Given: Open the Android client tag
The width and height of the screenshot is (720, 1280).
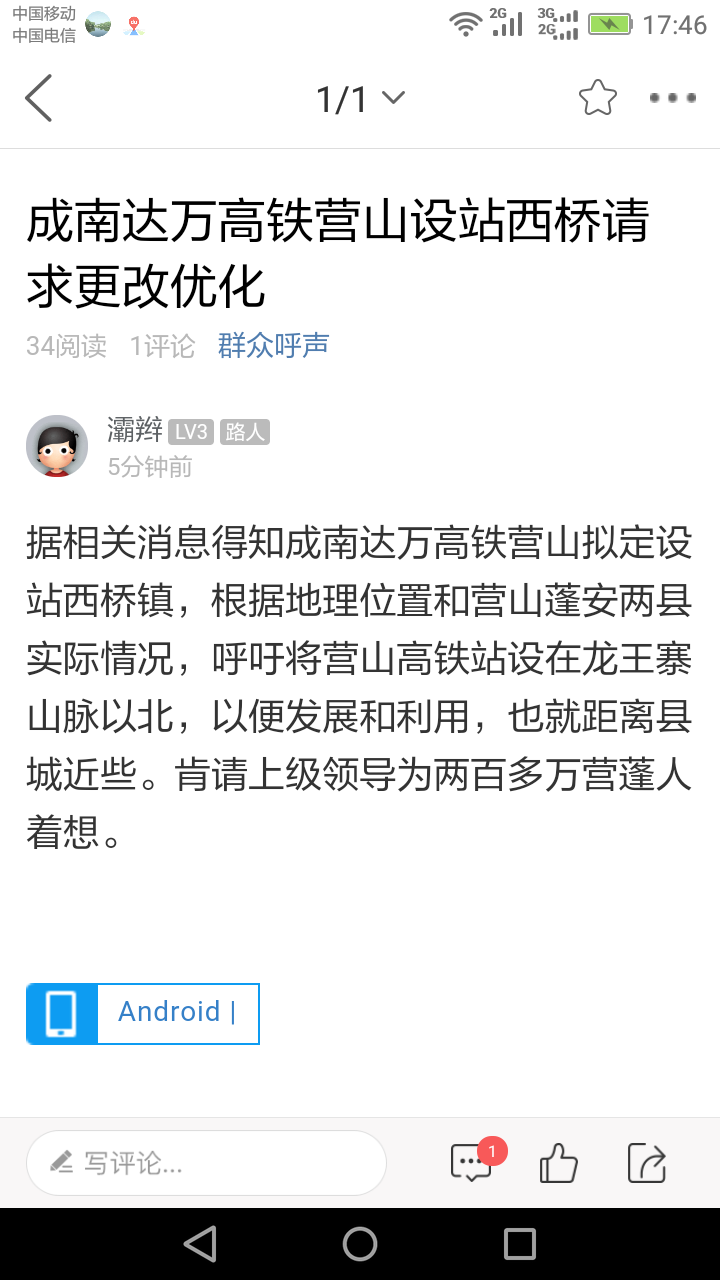Looking at the screenshot, I should click(x=143, y=1013).
